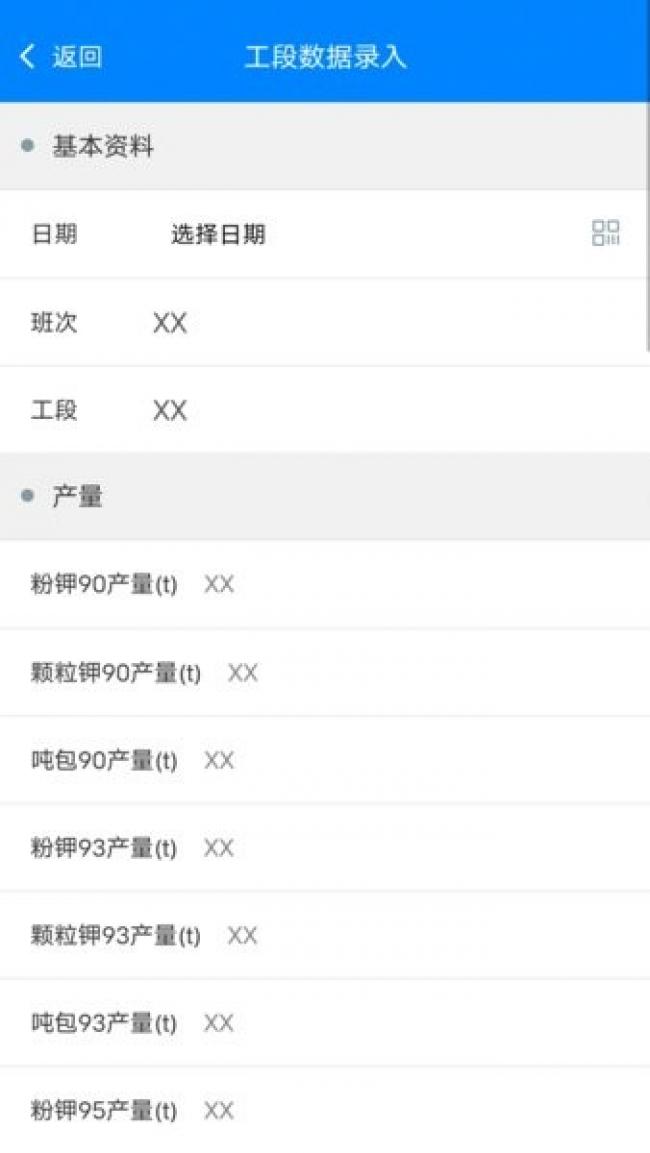This screenshot has width=650, height=1153.
Task: Open the 选择日期 date picker
Action: [x=218, y=235]
